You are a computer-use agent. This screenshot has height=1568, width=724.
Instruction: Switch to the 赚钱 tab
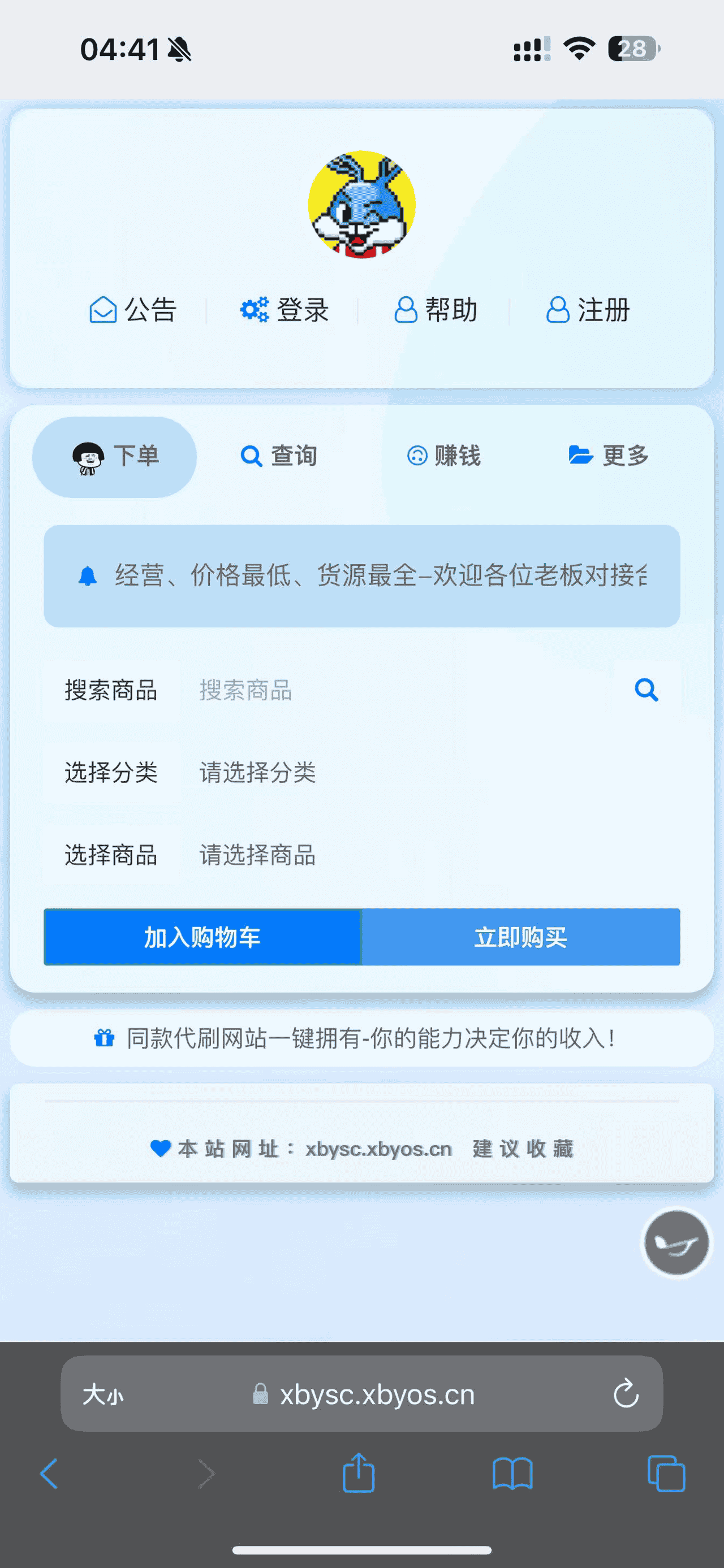coord(445,456)
